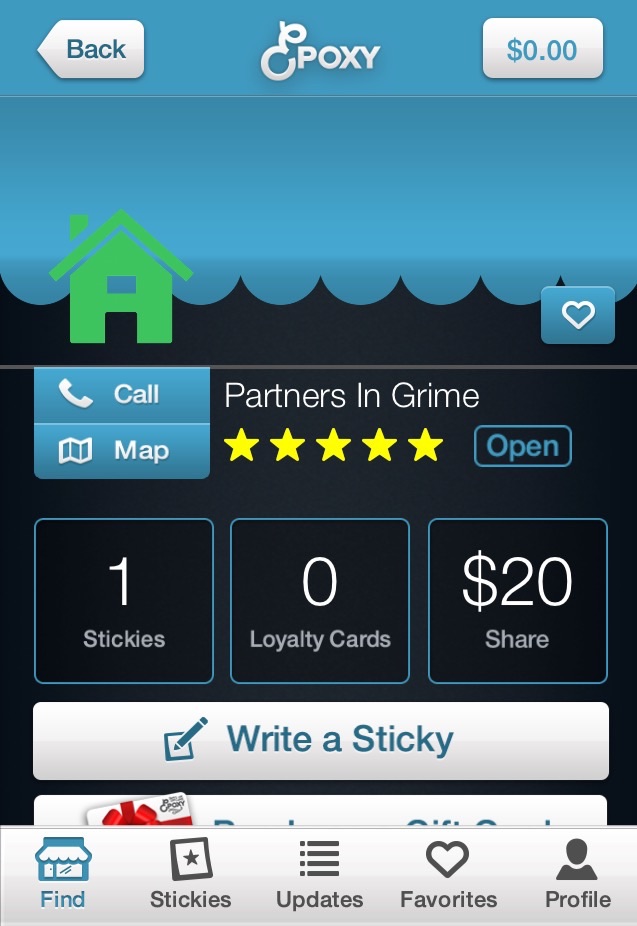Call Partners In Grime

tap(122, 395)
